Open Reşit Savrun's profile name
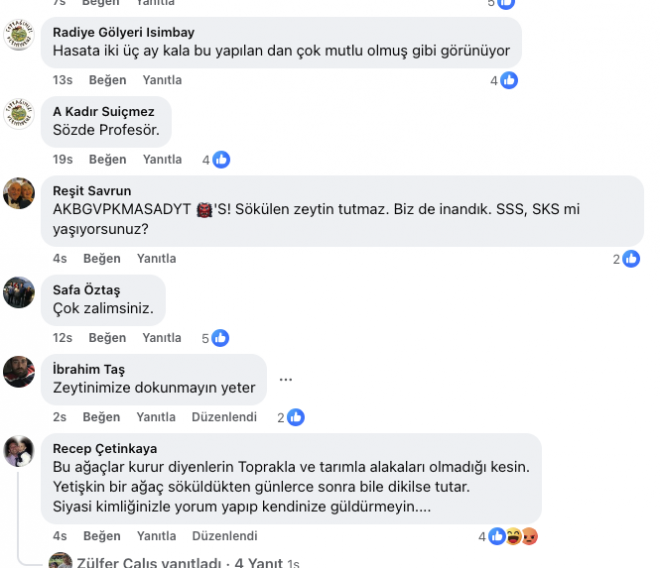This screenshot has width=660, height=568. (x=91, y=191)
